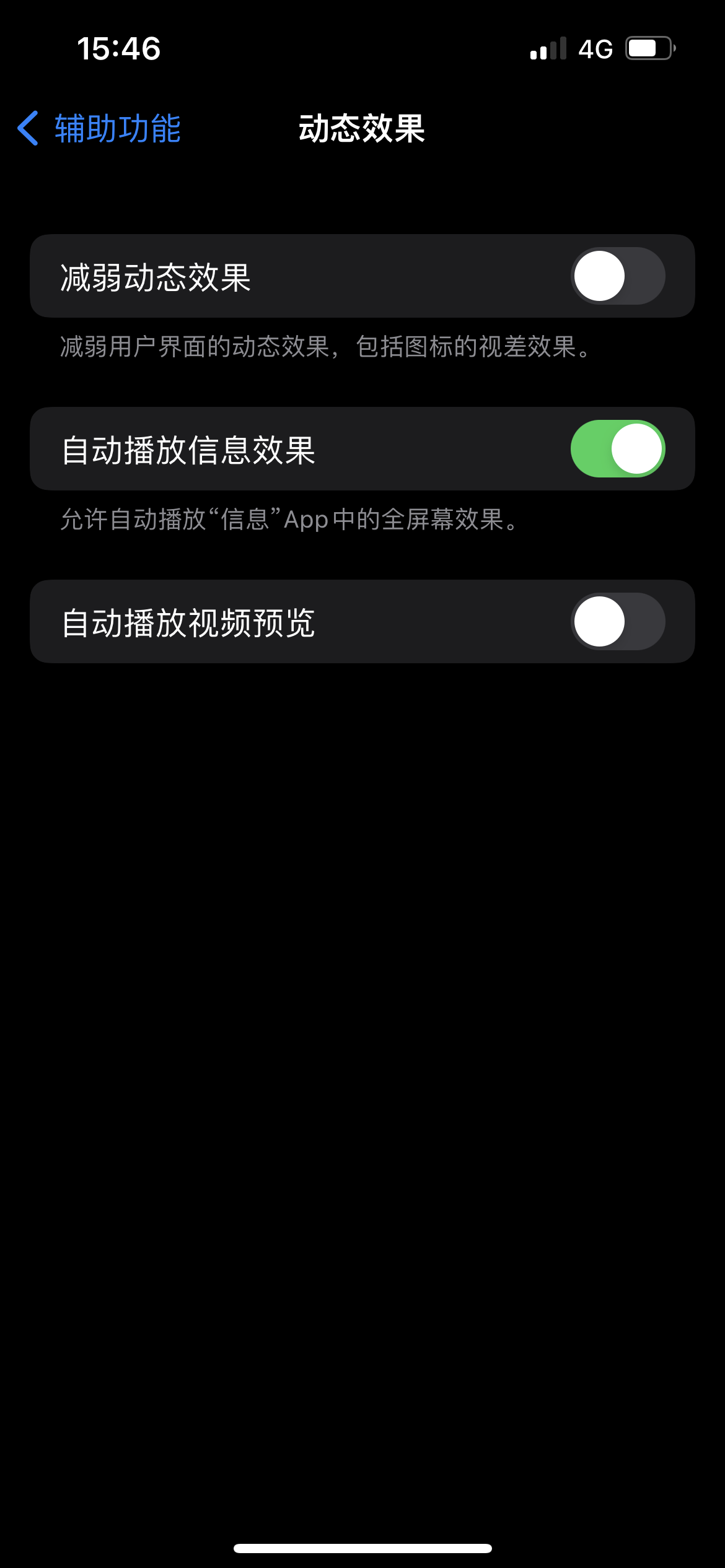This screenshot has height=1568, width=725.
Task: Turn on 自动播放视频预览
Action: click(x=617, y=622)
